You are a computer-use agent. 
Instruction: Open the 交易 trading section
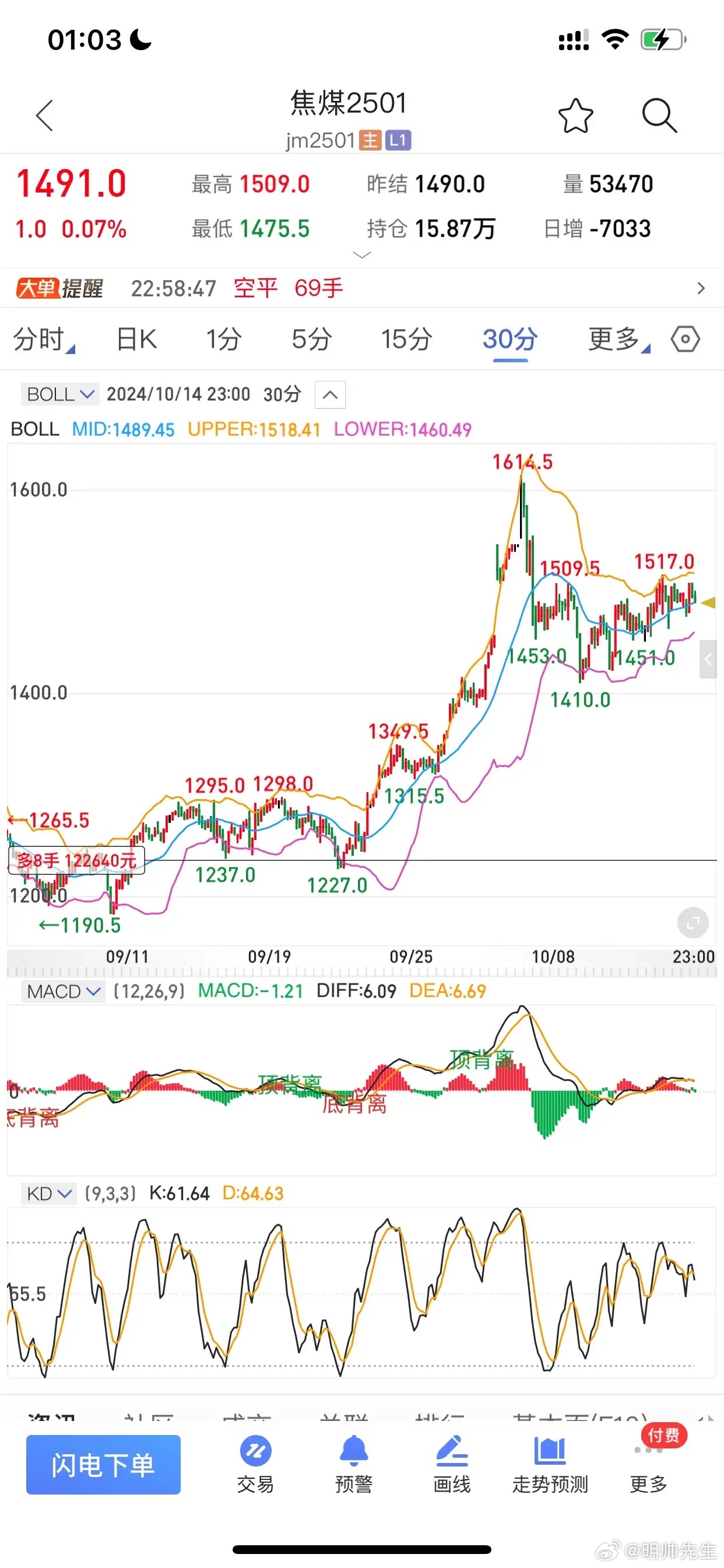point(255,1465)
